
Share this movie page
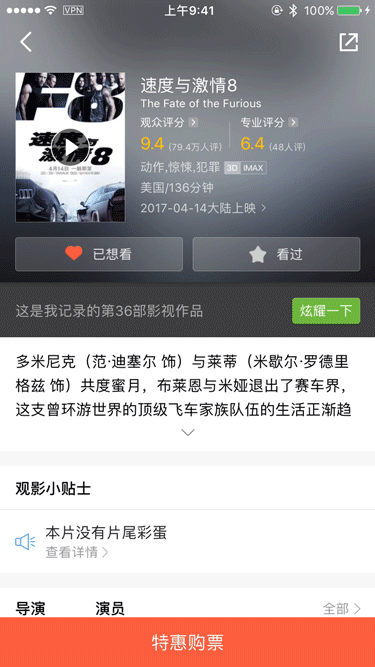click(x=349, y=42)
